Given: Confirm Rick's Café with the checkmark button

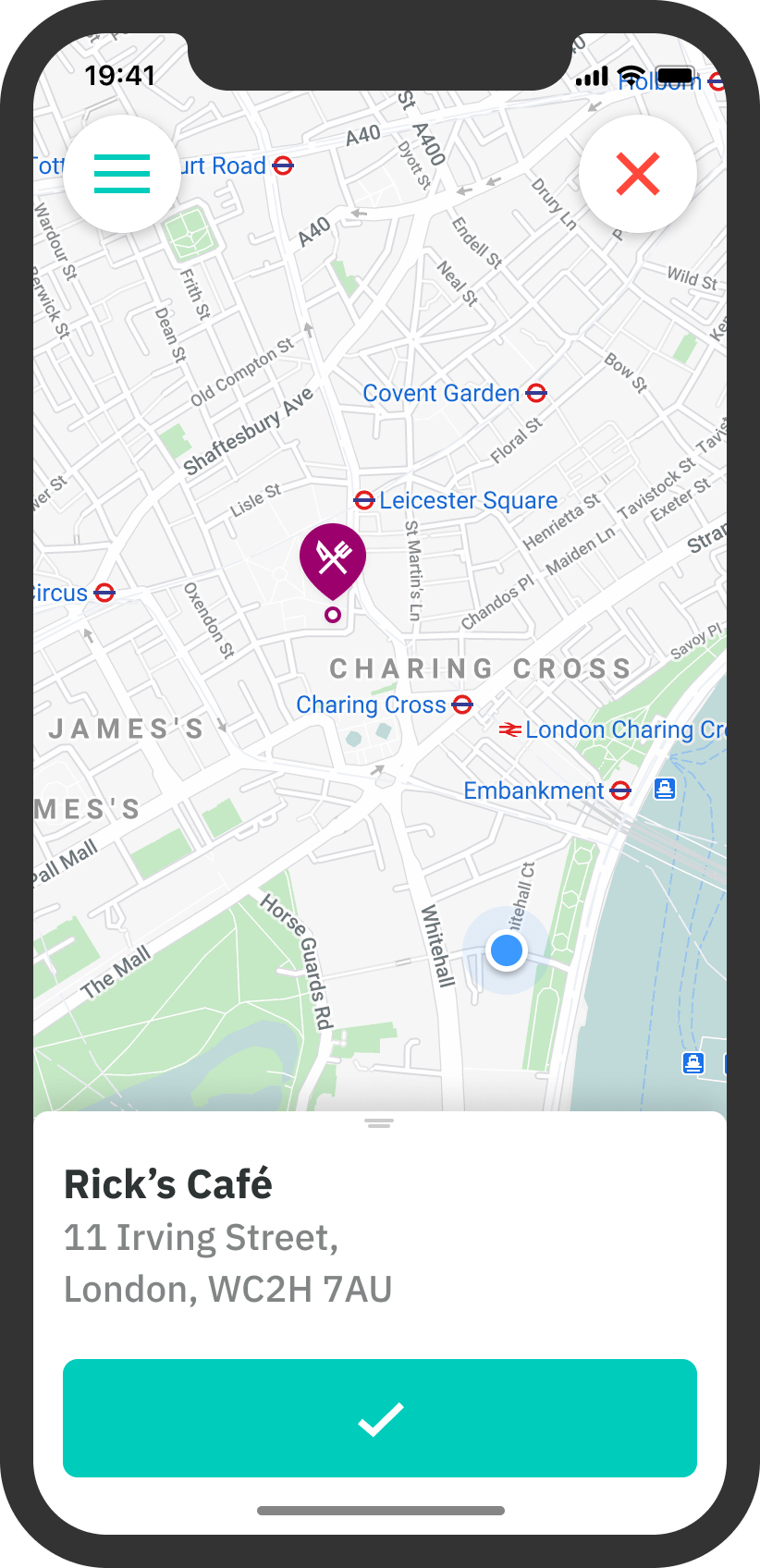Looking at the screenshot, I should (x=380, y=1418).
